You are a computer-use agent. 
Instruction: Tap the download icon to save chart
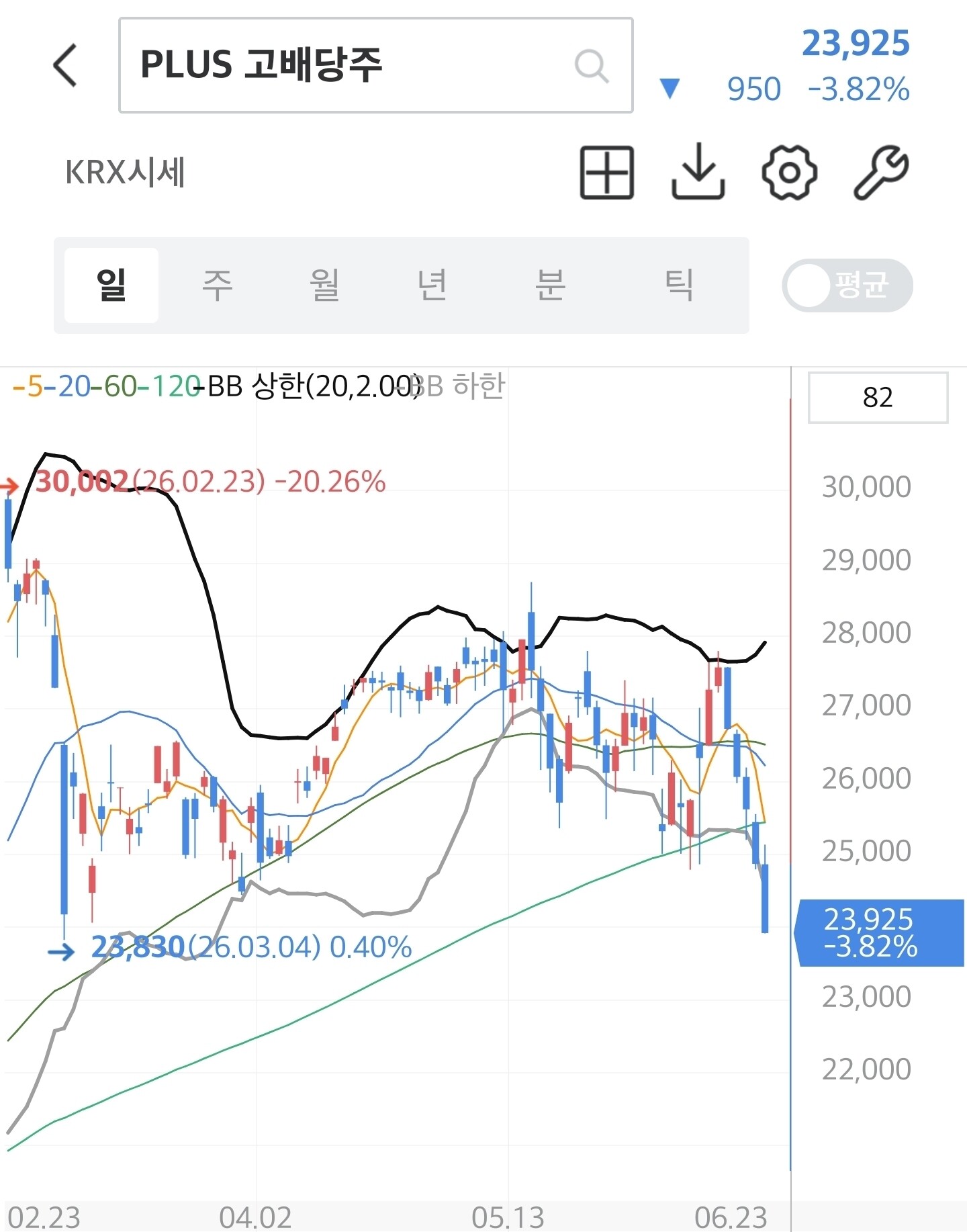(x=698, y=171)
